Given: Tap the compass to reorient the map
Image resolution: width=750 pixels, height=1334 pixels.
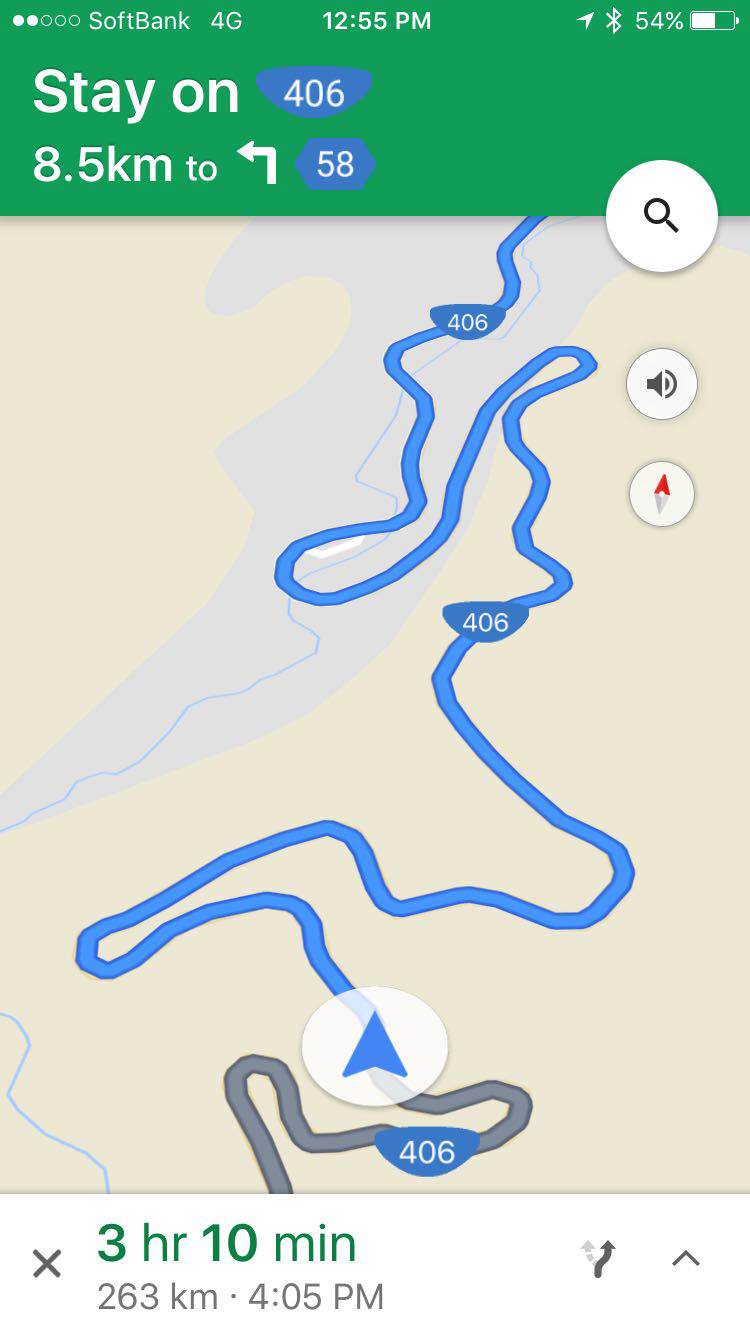Looking at the screenshot, I should (x=662, y=494).
